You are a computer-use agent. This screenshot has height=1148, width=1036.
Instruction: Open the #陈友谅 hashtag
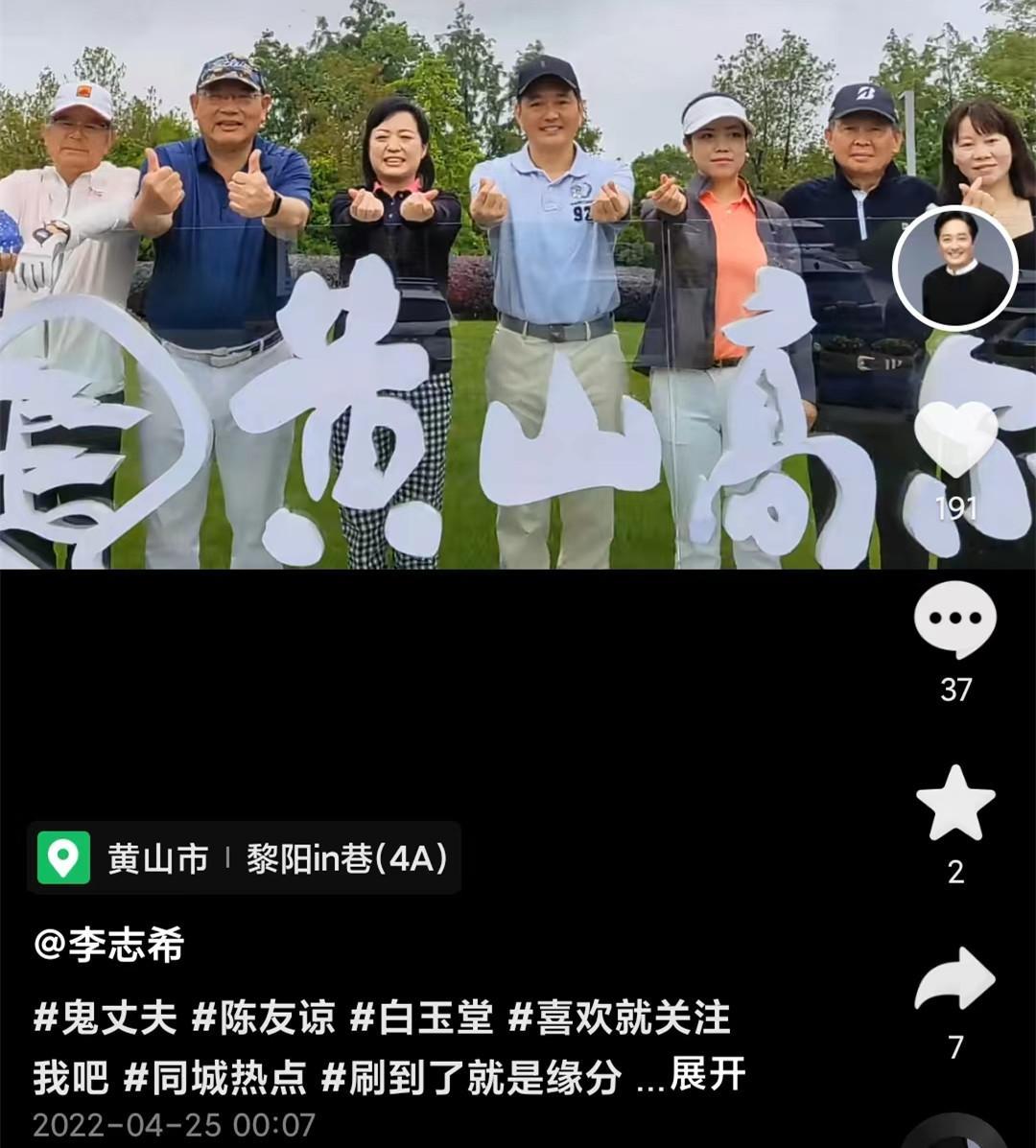[x=264, y=1018]
